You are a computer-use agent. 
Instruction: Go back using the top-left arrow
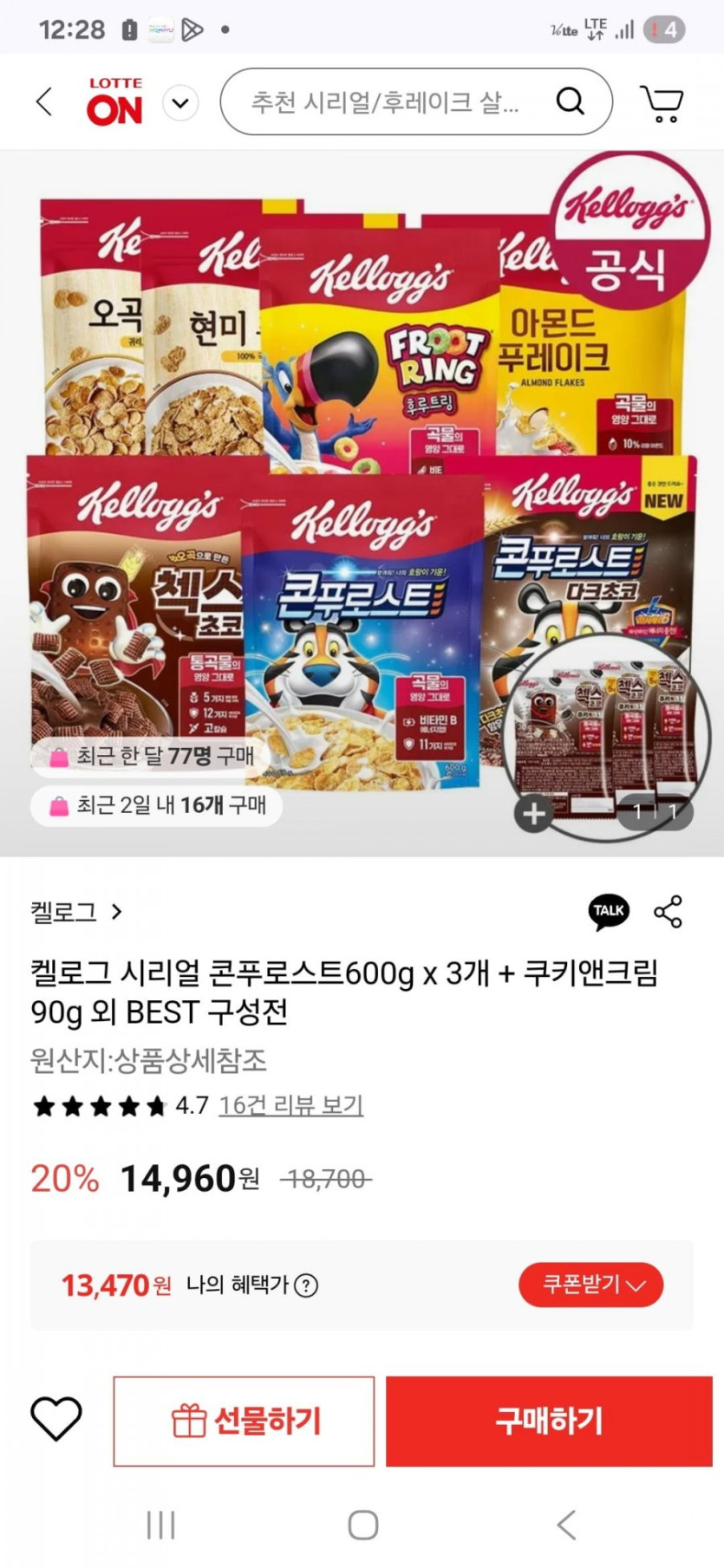tap(44, 102)
